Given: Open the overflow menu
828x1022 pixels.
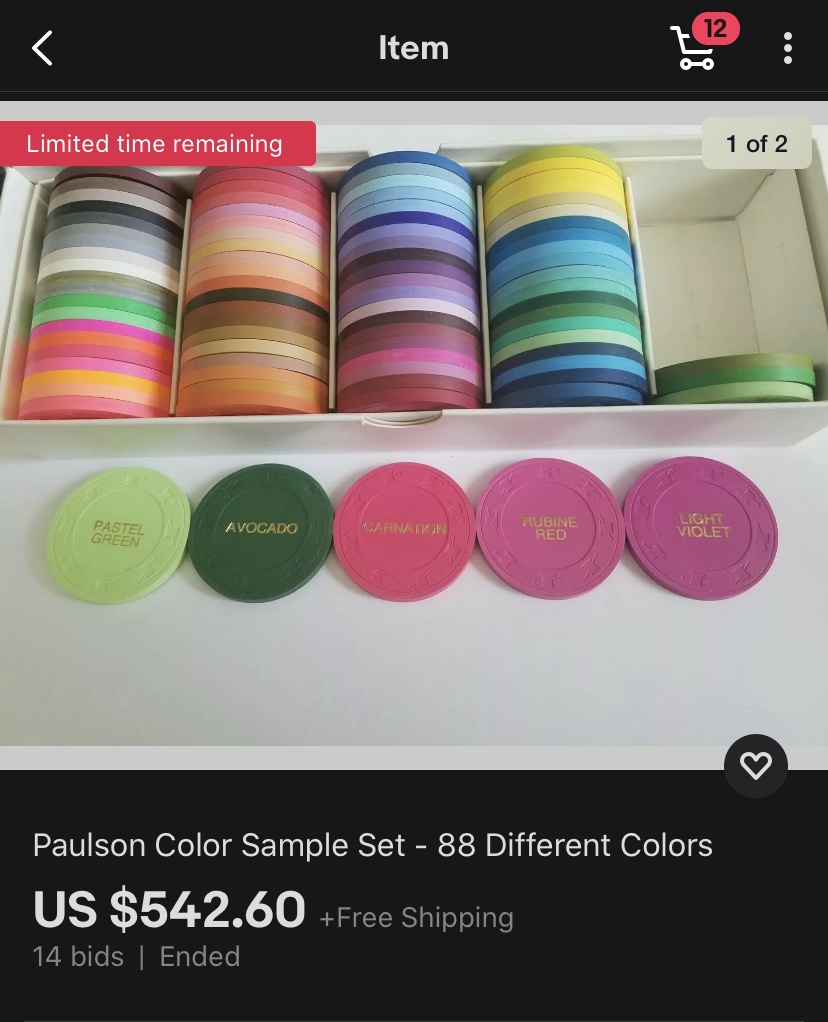Looking at the screenshot, I should coord(788,48).
